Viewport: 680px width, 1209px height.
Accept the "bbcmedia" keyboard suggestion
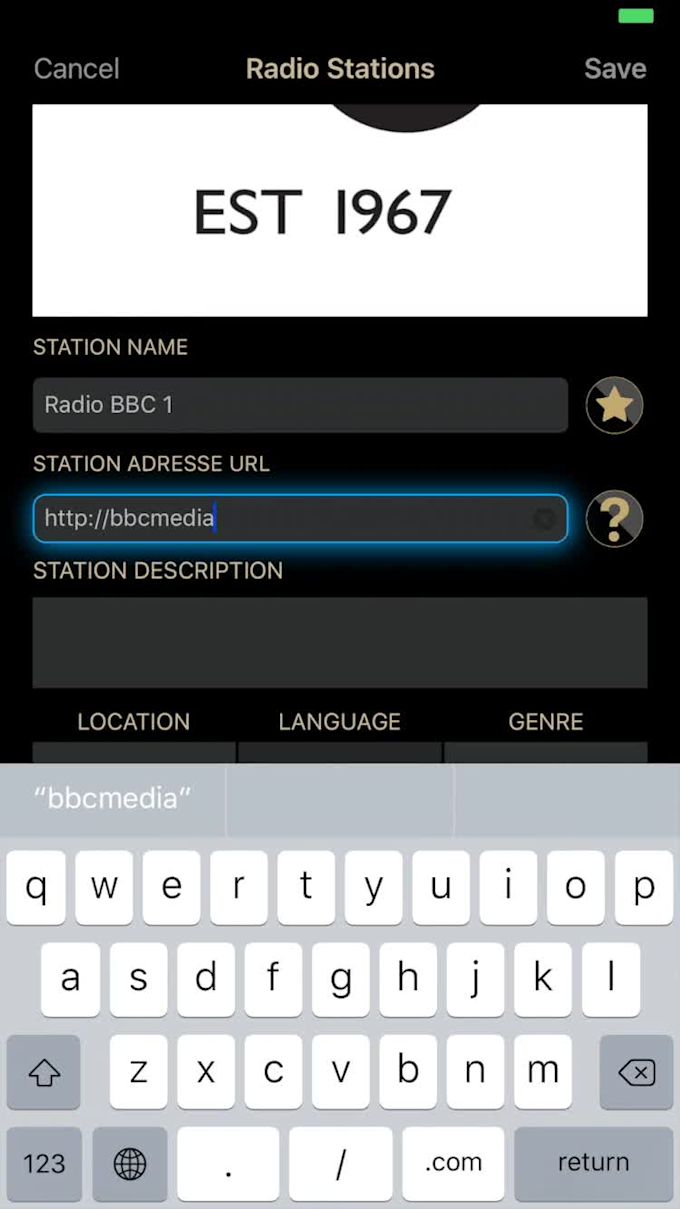(113, 798)
